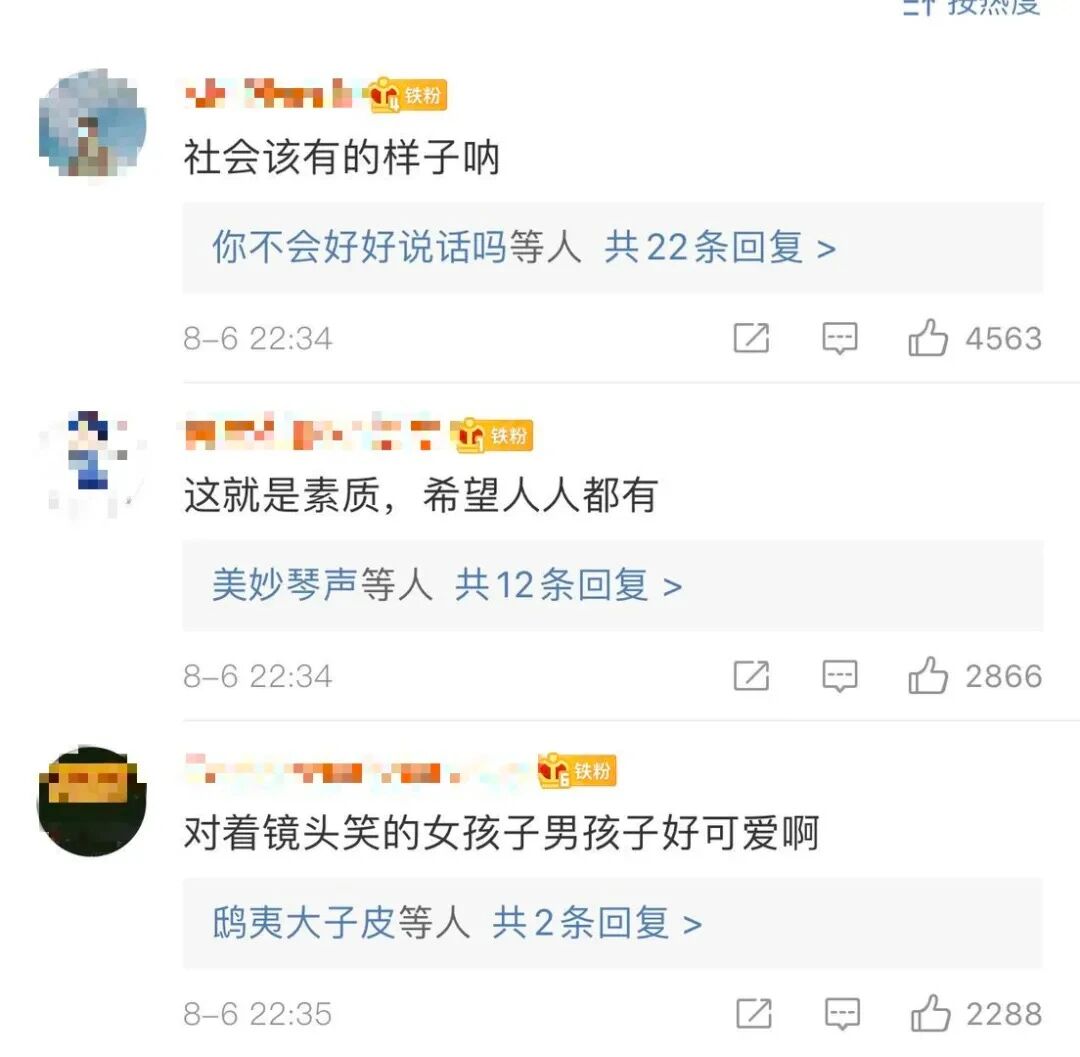Expand the 22 replies under 社会该有的样子呐

(x=719, y=248)
